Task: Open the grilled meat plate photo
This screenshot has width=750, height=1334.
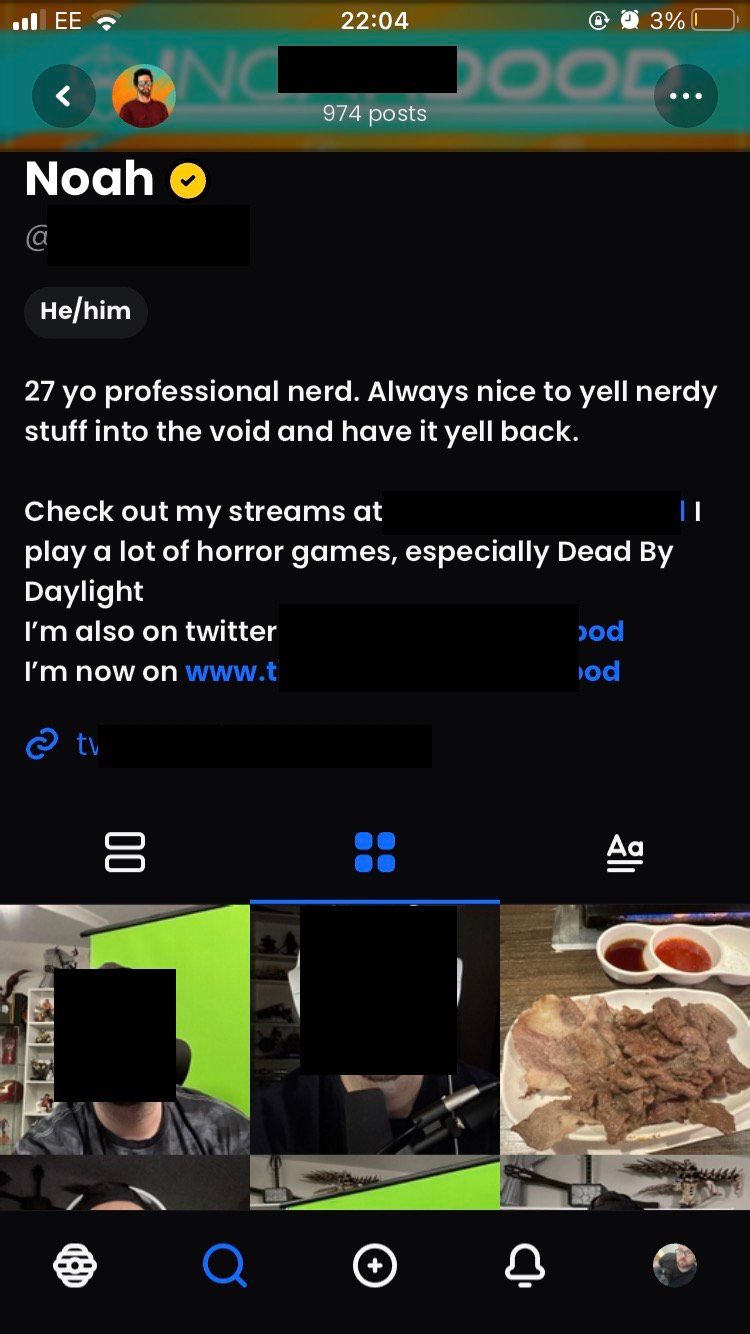Action: click(625, 1030)
